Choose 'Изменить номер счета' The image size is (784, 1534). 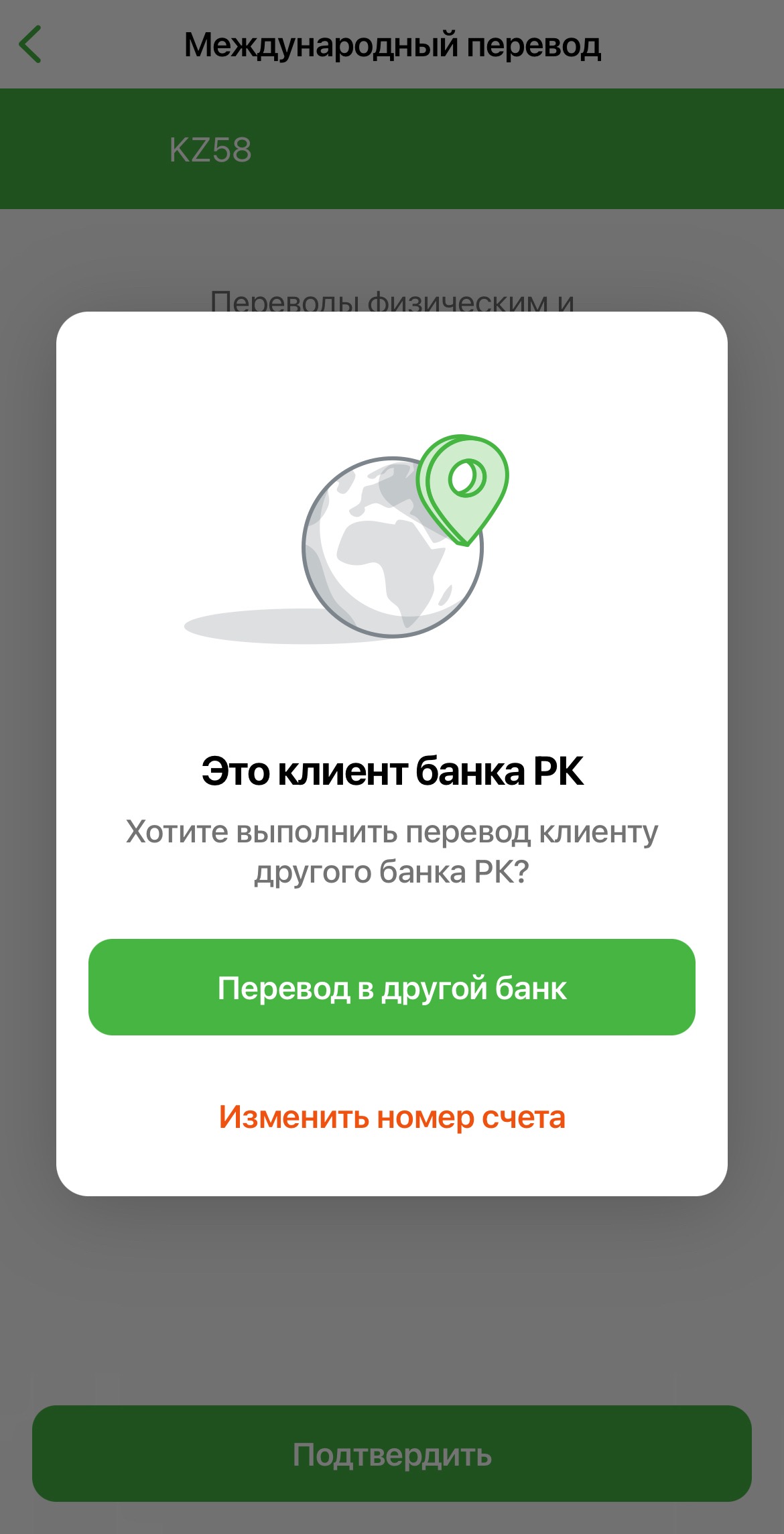[392, 1117]
